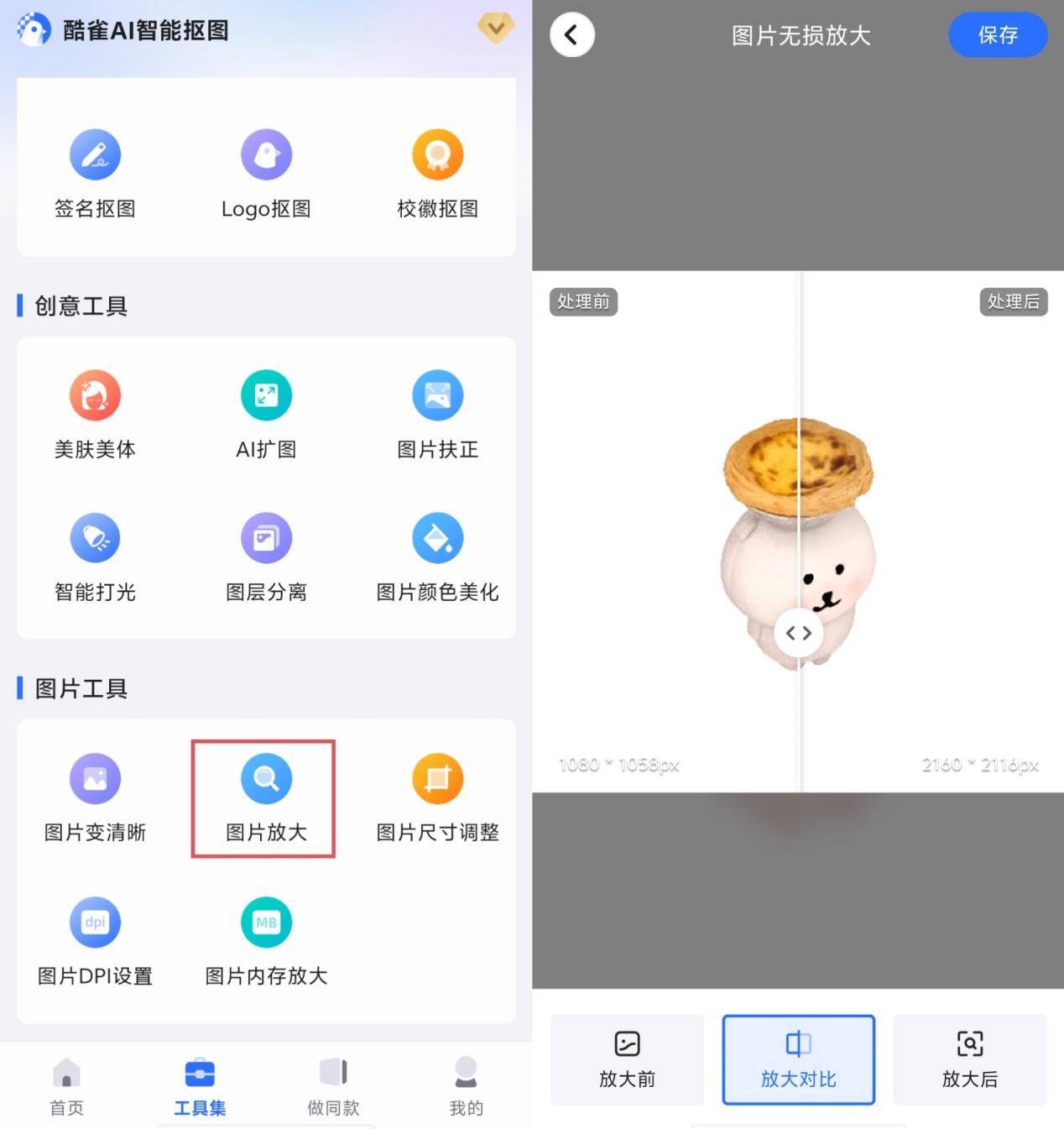Open 图片放大 tool
This screenshot has height=1129, width=1064.
click(266, 780)
